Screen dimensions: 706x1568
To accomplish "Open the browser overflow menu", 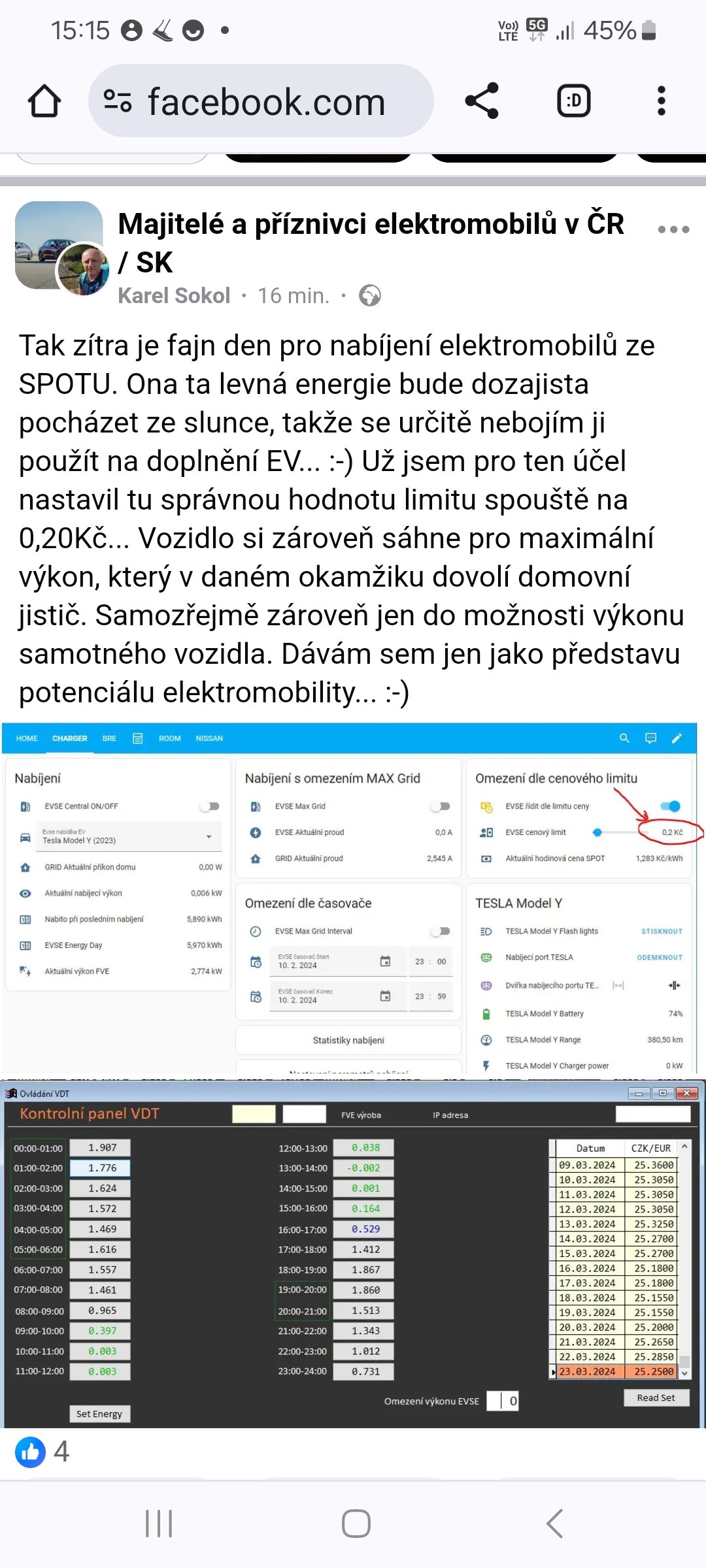I will point(662,101).
